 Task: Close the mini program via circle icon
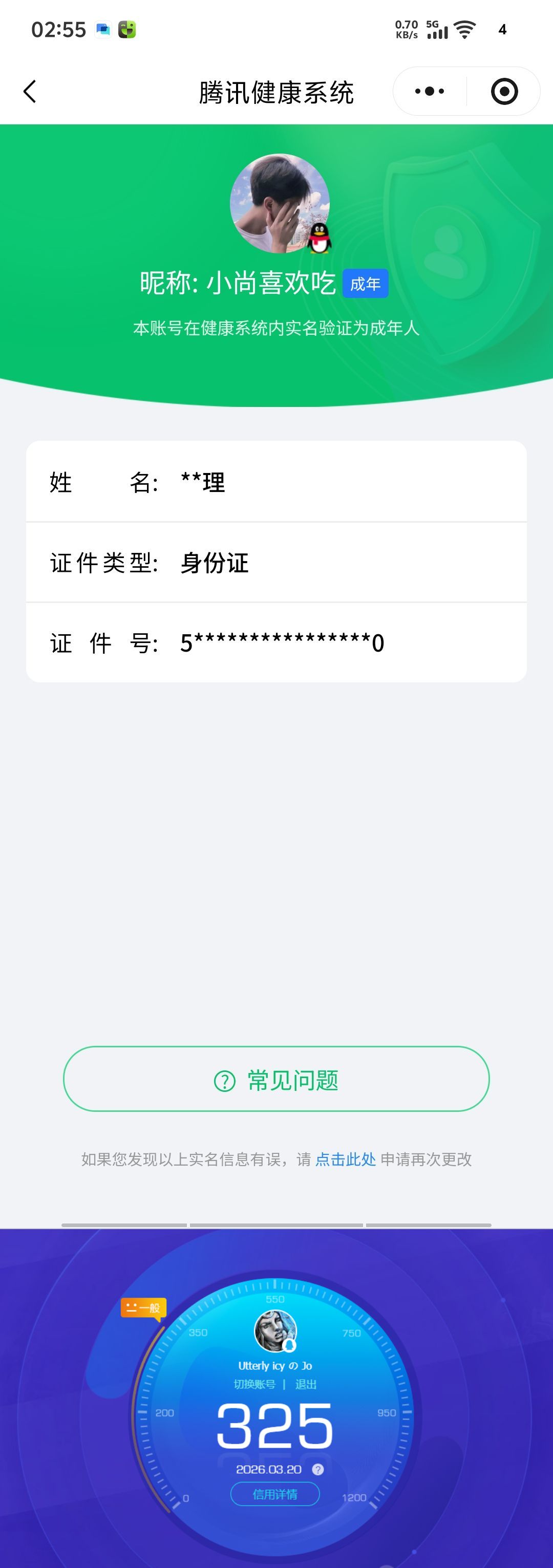(x=504, y=92)
